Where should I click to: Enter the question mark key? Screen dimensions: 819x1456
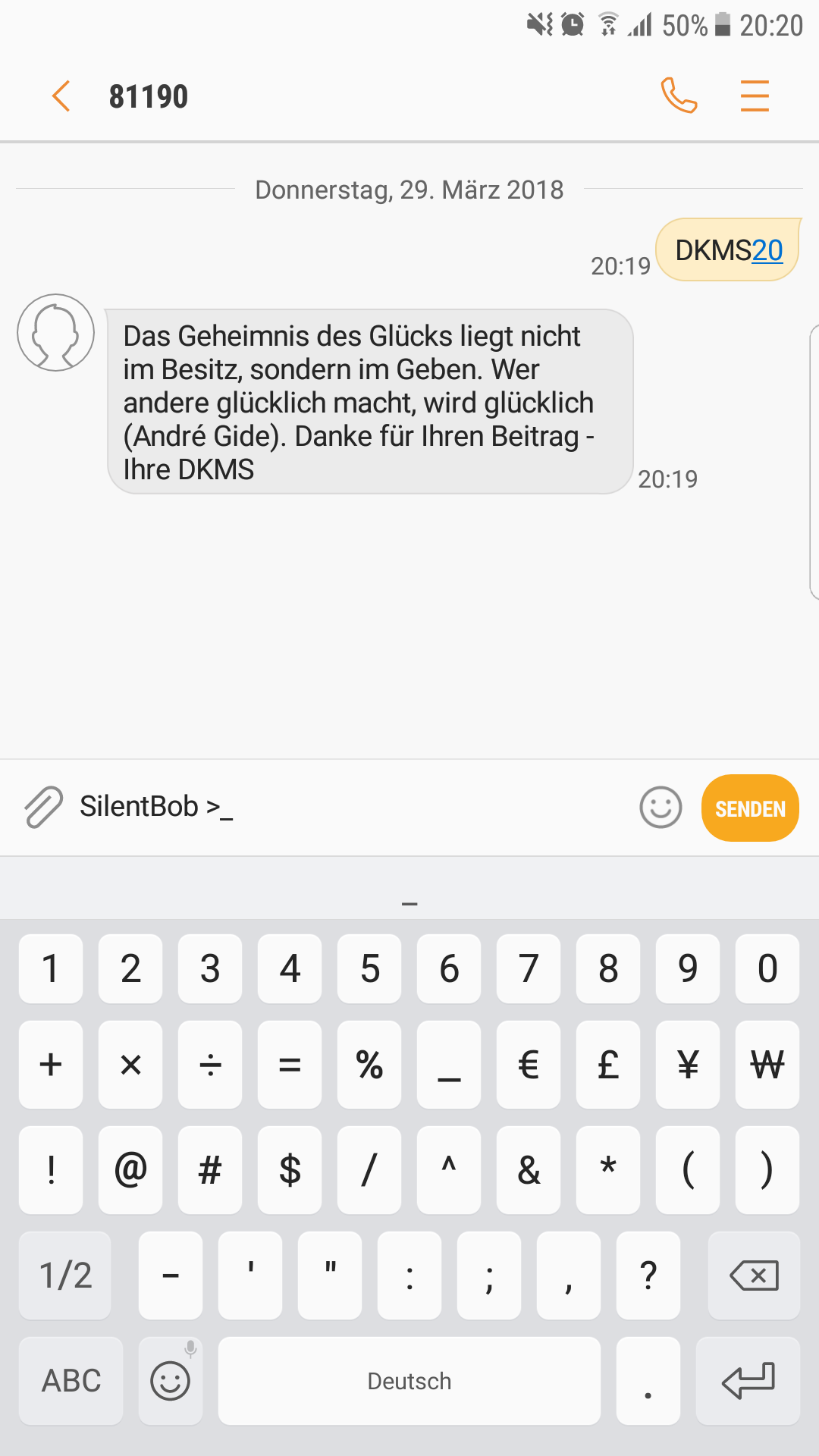click(x=648, y=1276)
